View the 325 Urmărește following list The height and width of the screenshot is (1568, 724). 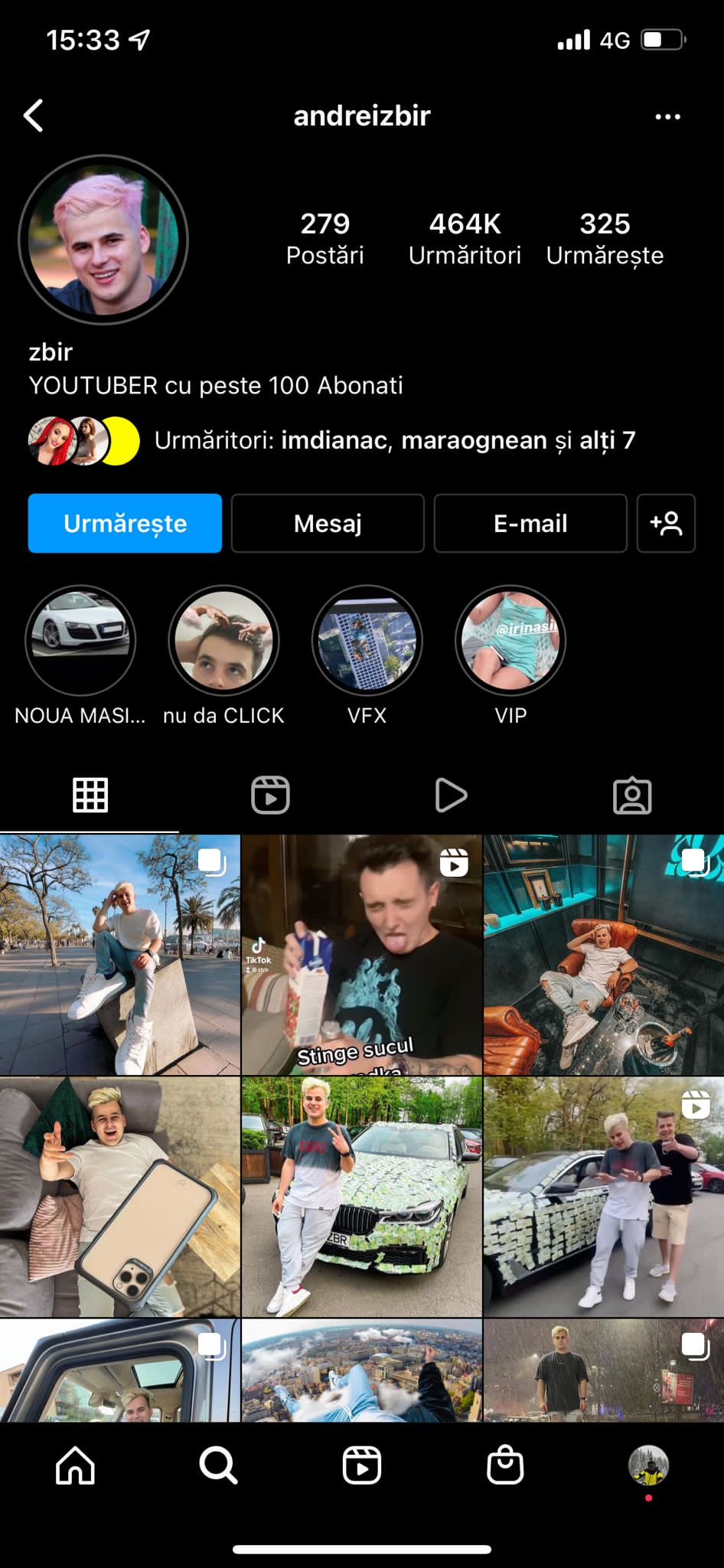coord(605,238)
